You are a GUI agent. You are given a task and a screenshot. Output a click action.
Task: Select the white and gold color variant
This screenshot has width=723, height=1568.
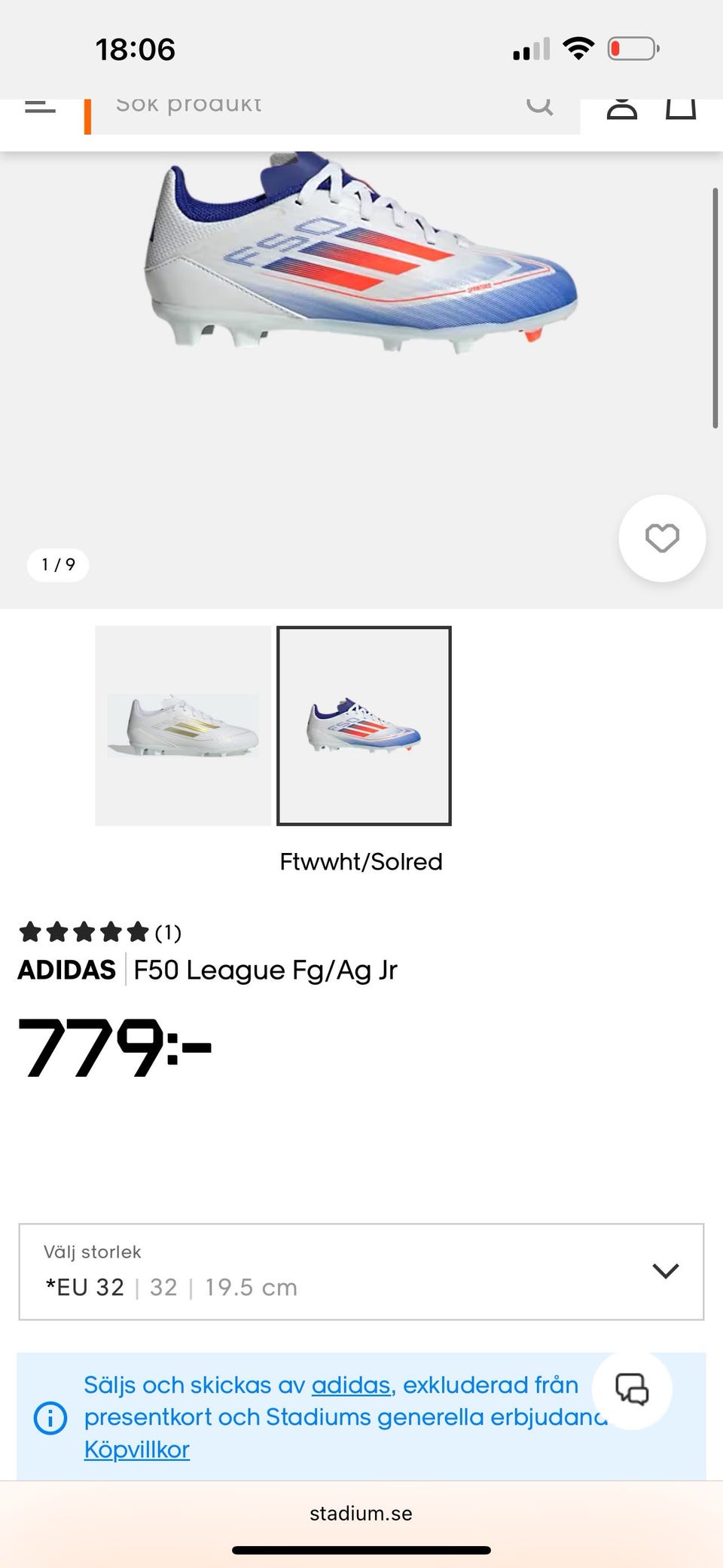pos(183,726)
